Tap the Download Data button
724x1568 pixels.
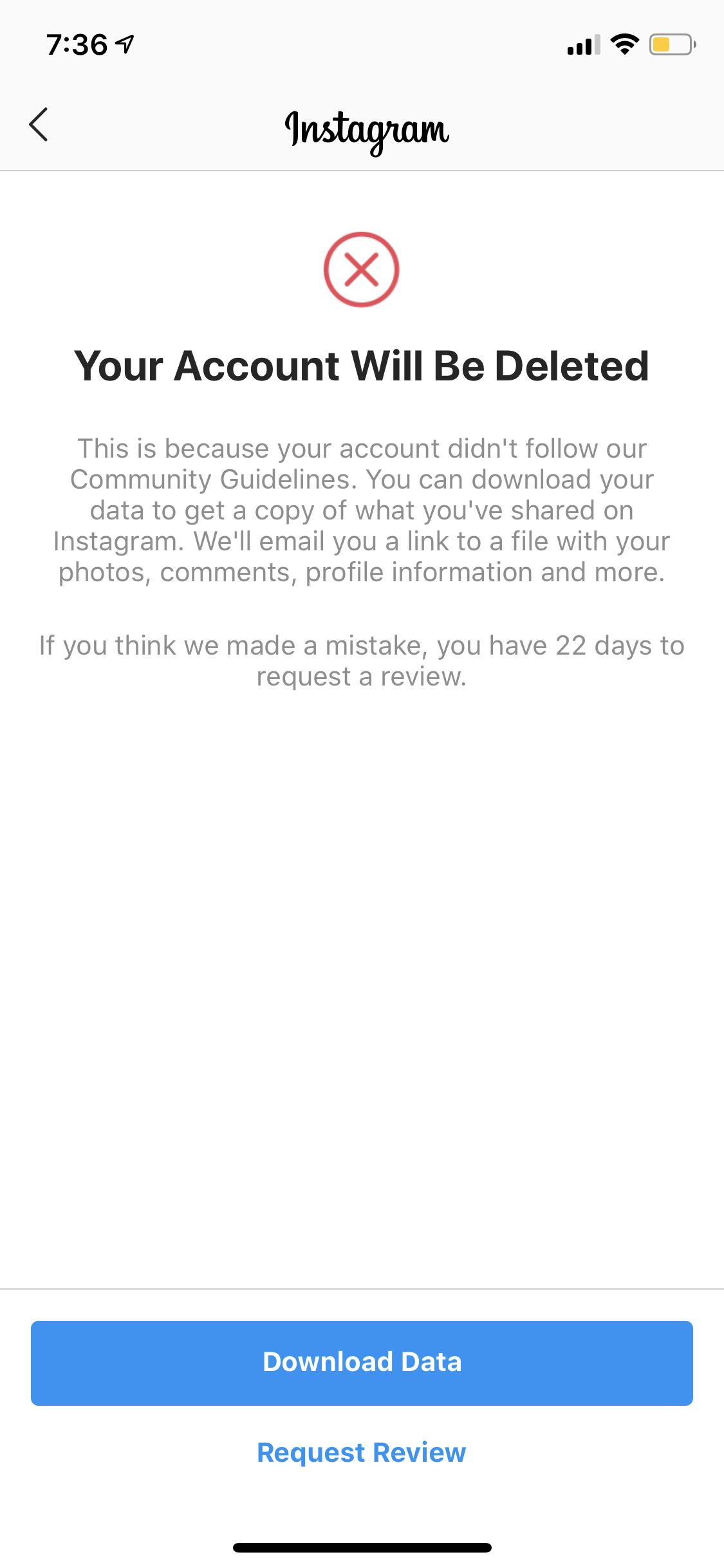coord(362,1363)
